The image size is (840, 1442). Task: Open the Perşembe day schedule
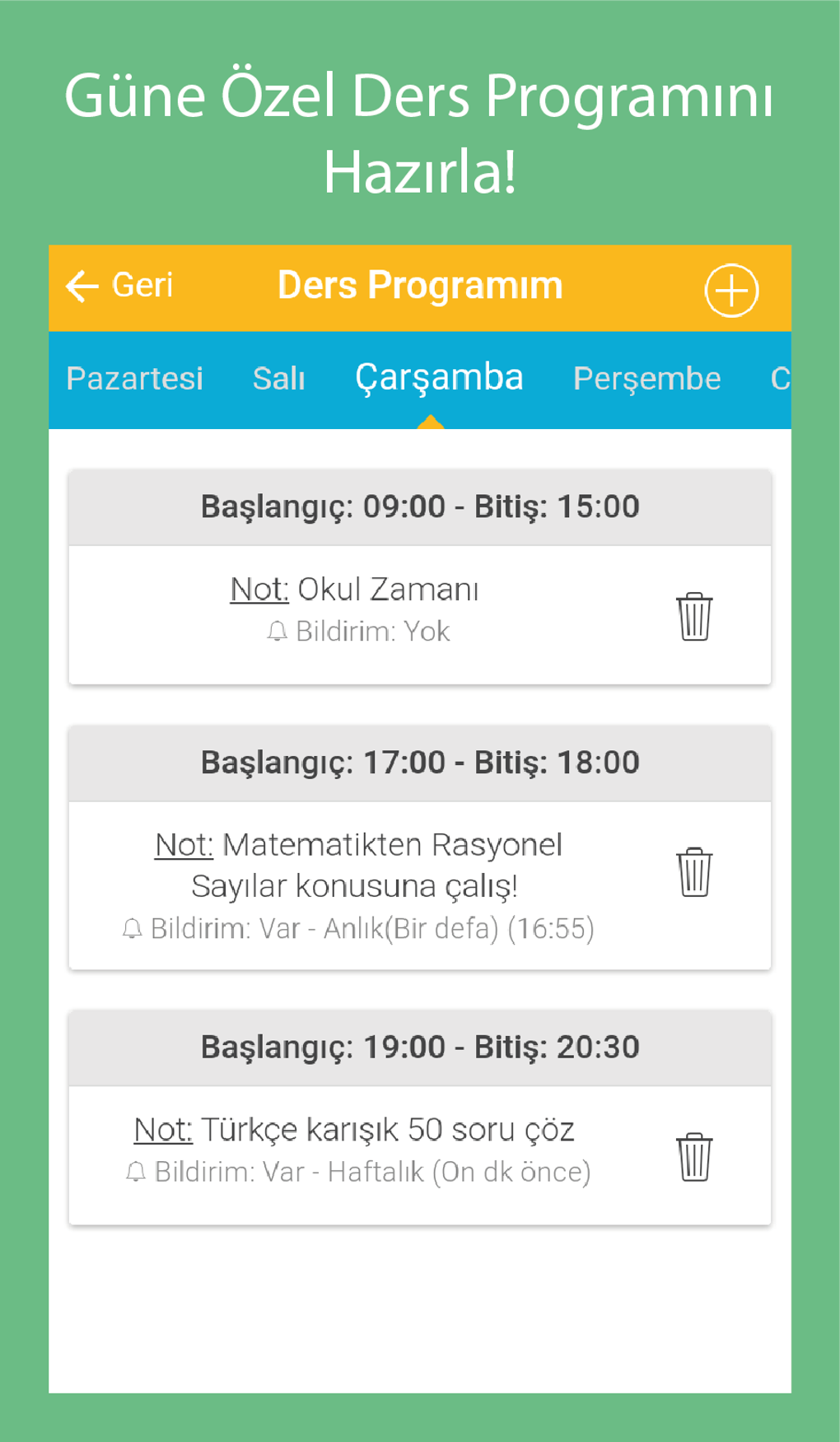[647, 379]
